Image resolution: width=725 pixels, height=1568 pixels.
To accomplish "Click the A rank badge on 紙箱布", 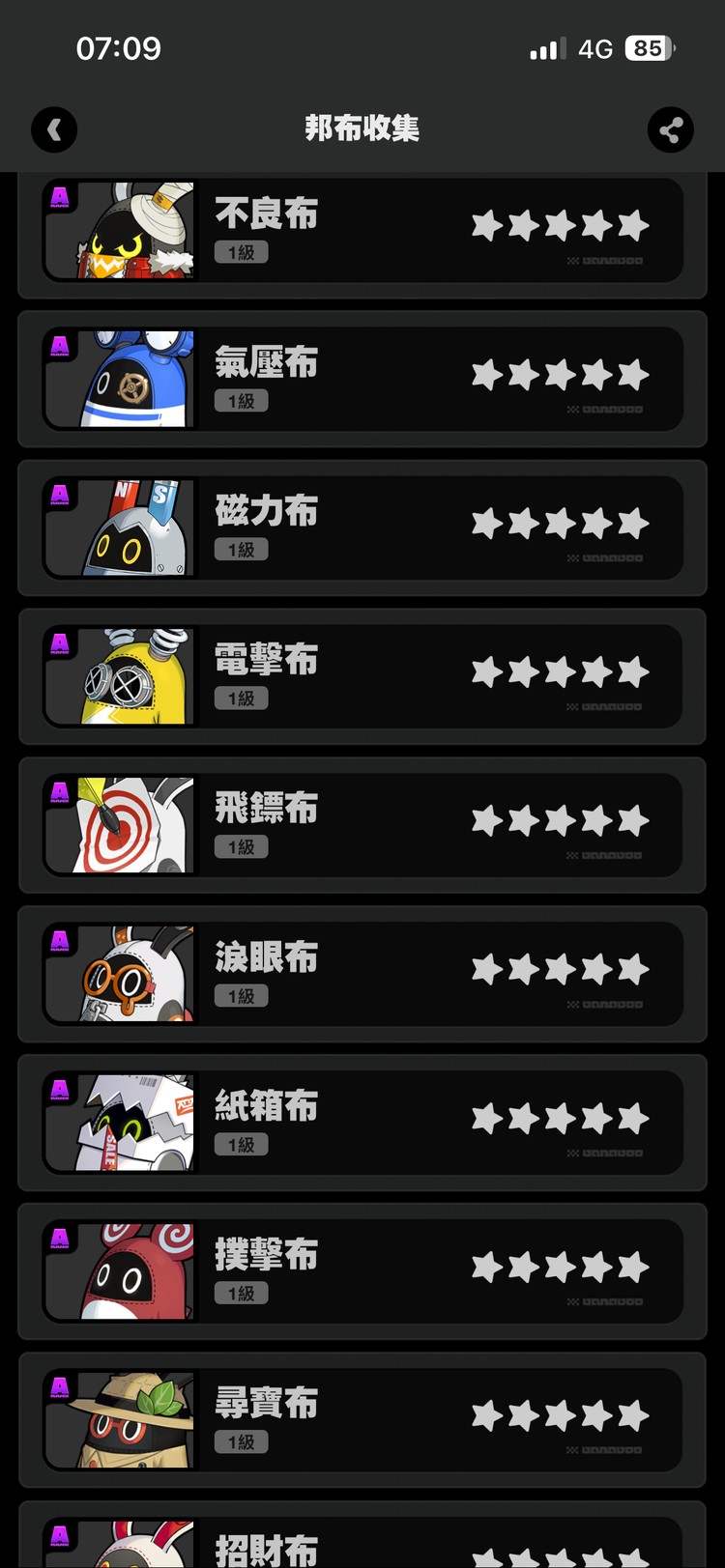I will click(60, 1090).
